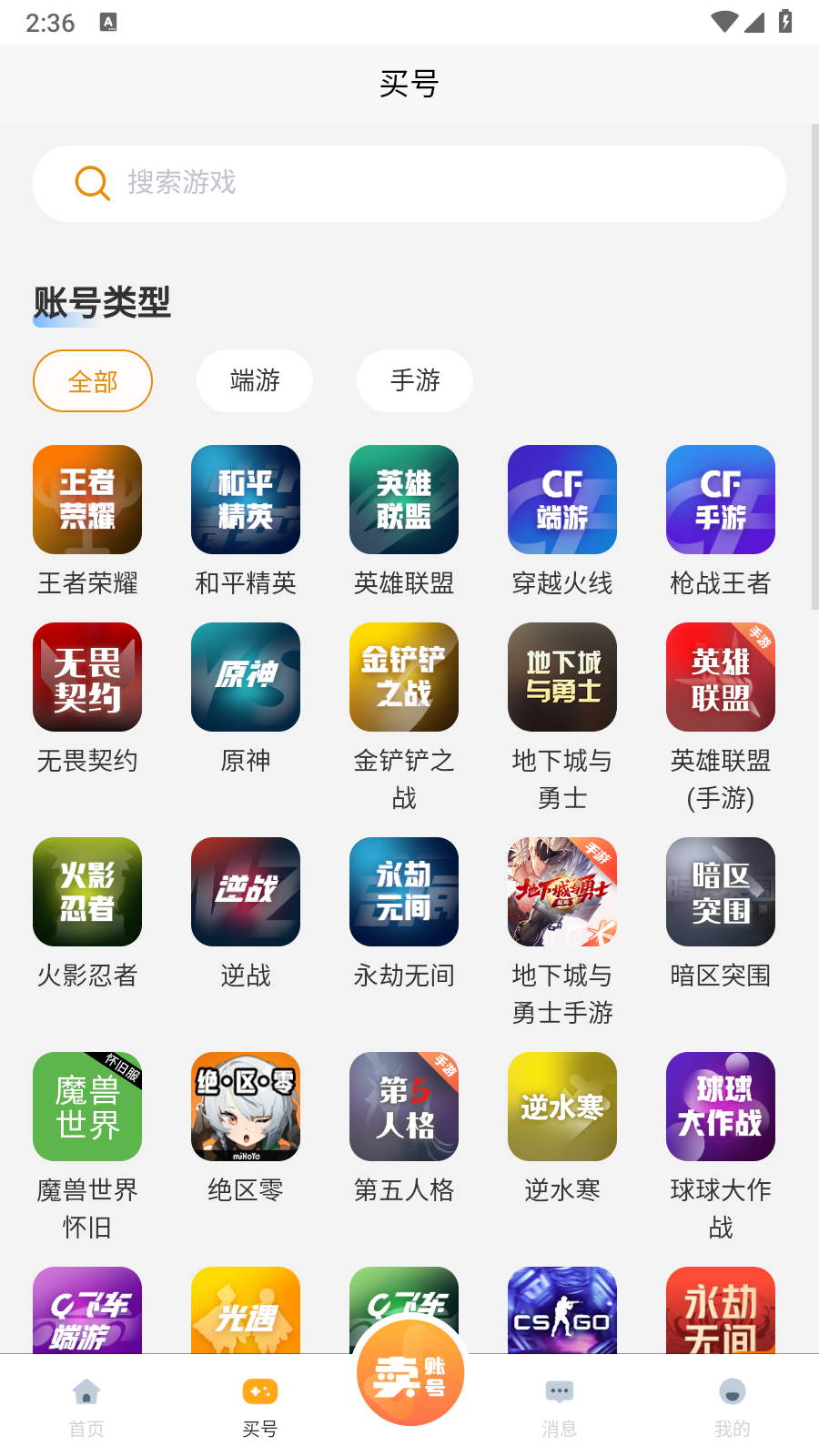
Task: Tap the 穿越火线 CF端游 icon
Action: [561, 500]
